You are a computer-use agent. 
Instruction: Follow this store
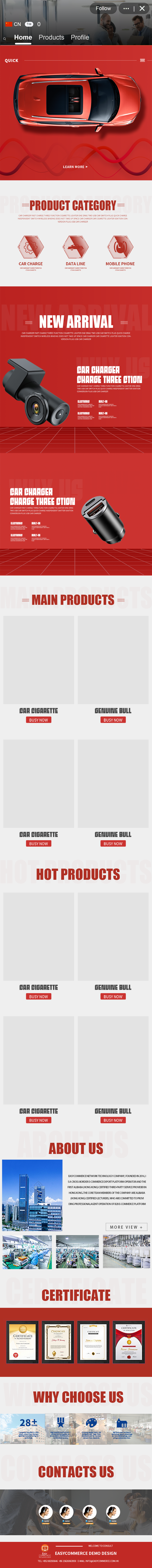103,9
